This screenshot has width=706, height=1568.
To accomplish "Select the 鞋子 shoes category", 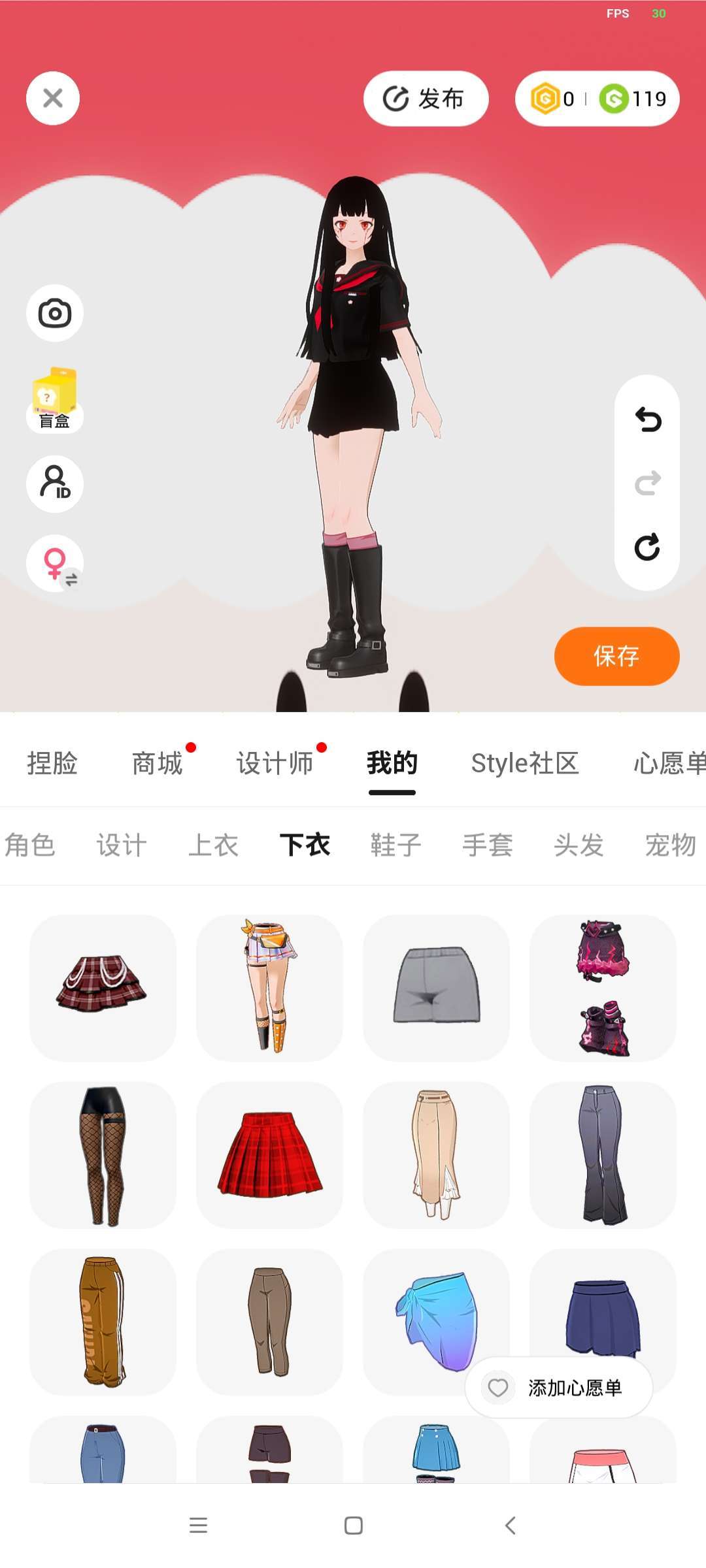I will click(x=396, y=845).
